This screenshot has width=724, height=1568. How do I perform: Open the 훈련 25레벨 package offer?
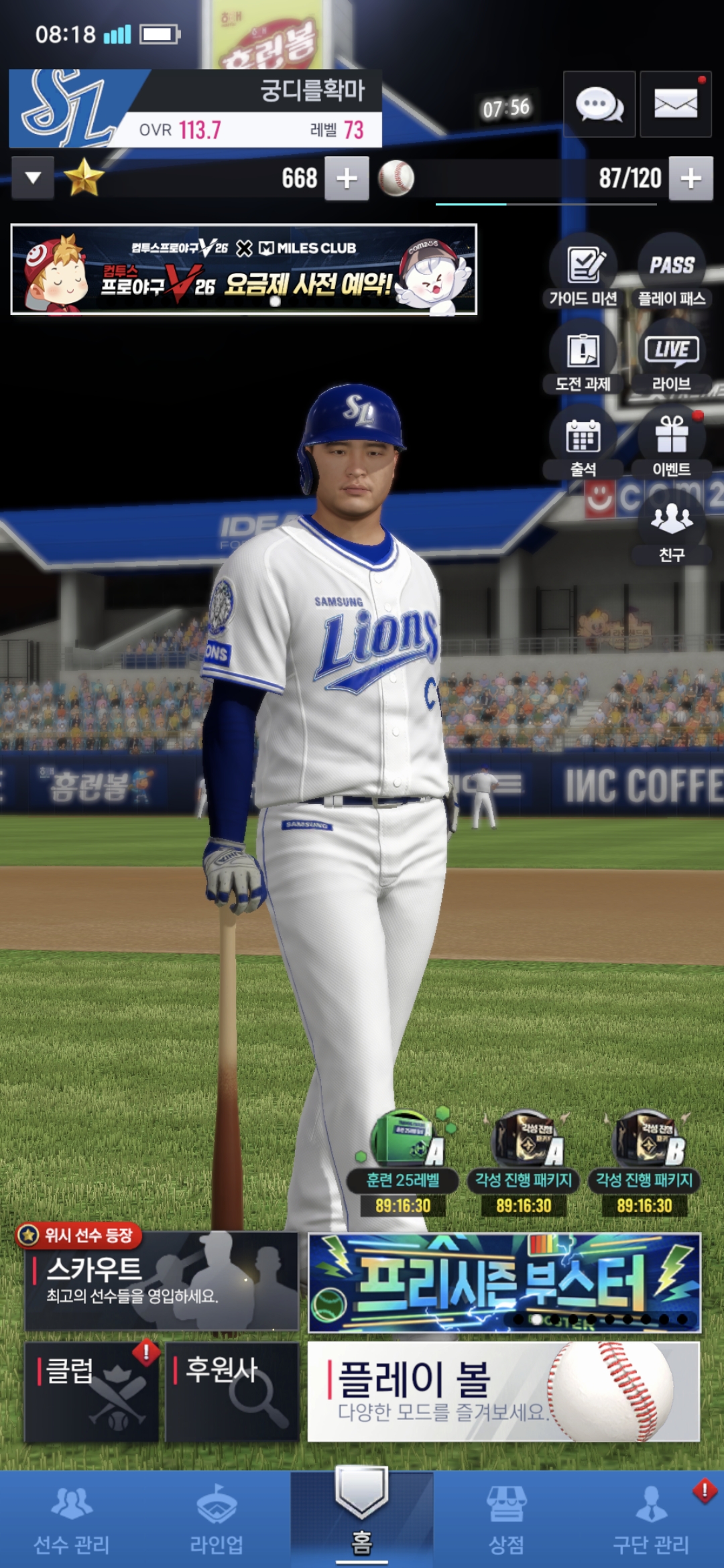click(403, 1163)
